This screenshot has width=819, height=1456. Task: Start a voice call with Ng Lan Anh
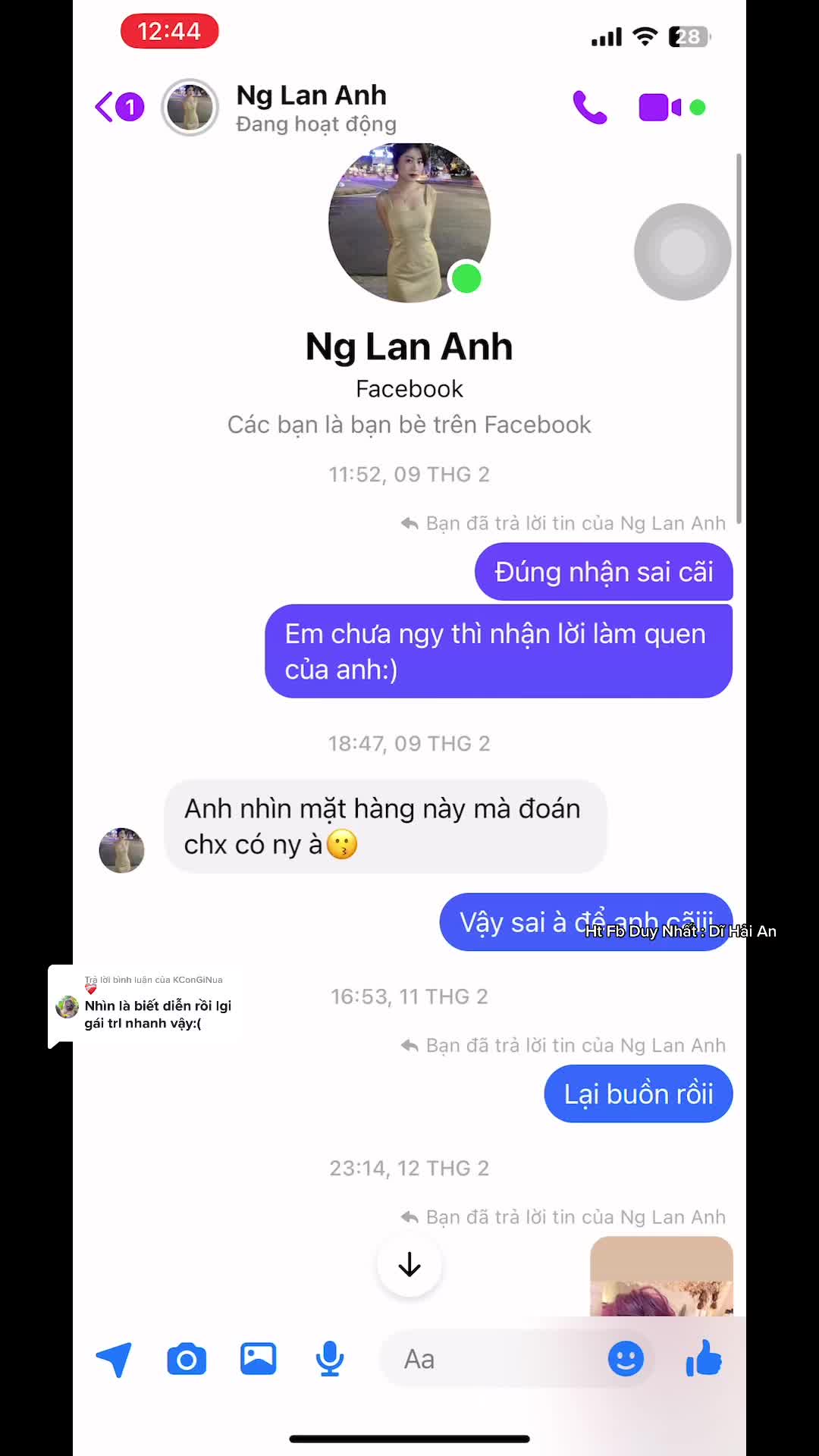click(589, 106)
